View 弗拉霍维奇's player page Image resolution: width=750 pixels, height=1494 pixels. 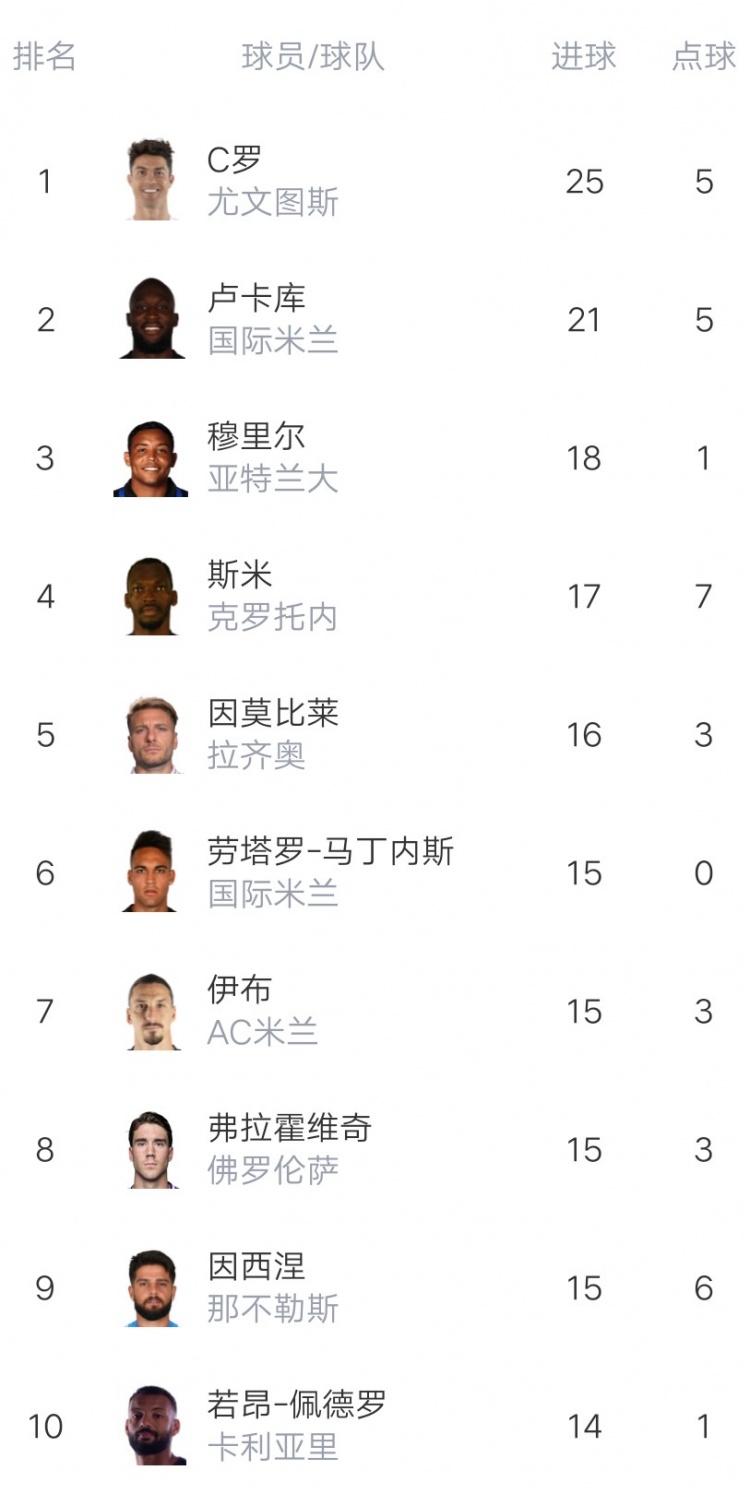coord(375,1150)
